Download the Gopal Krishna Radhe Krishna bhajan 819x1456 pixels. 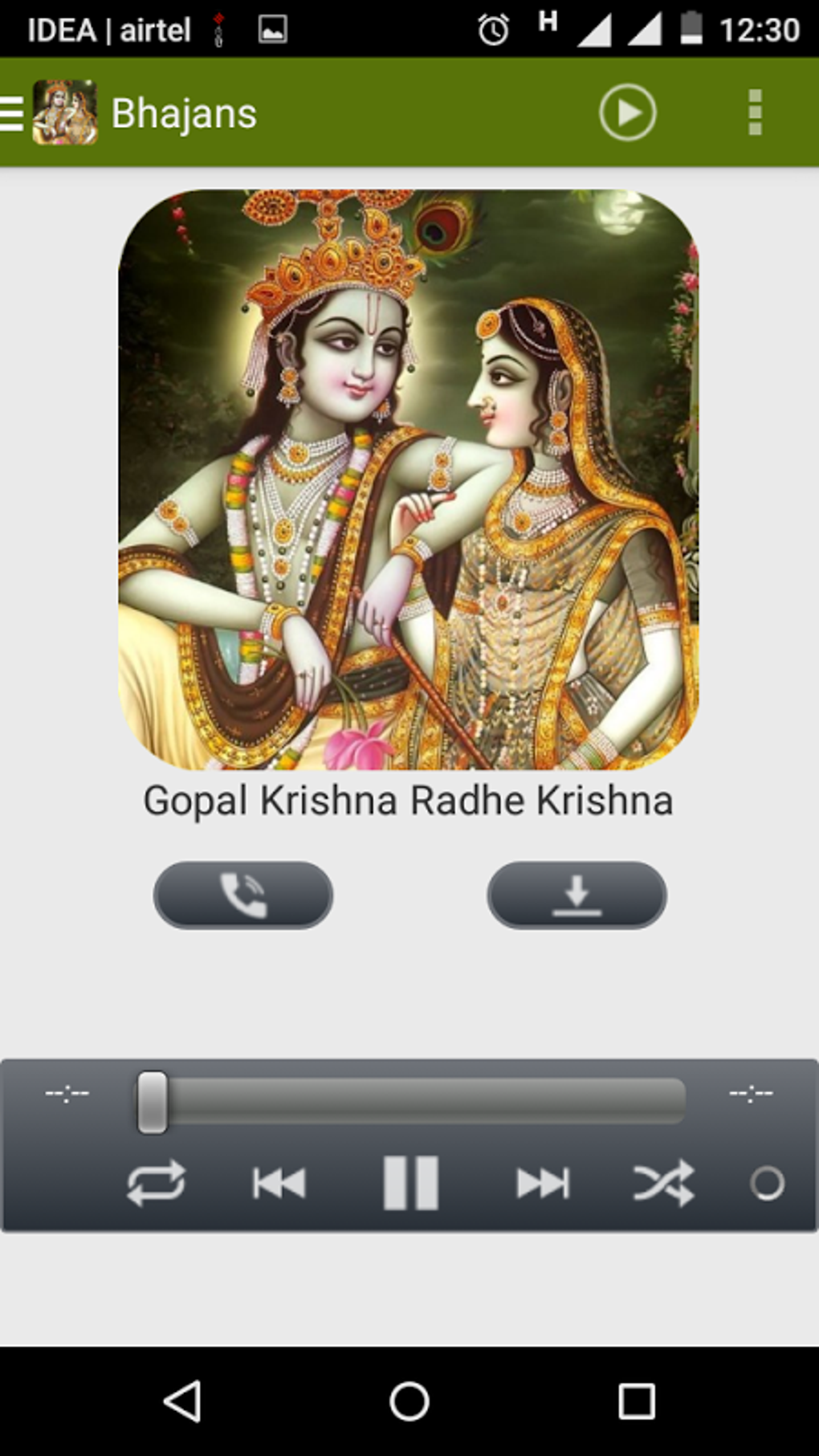[x=577, y=895]
